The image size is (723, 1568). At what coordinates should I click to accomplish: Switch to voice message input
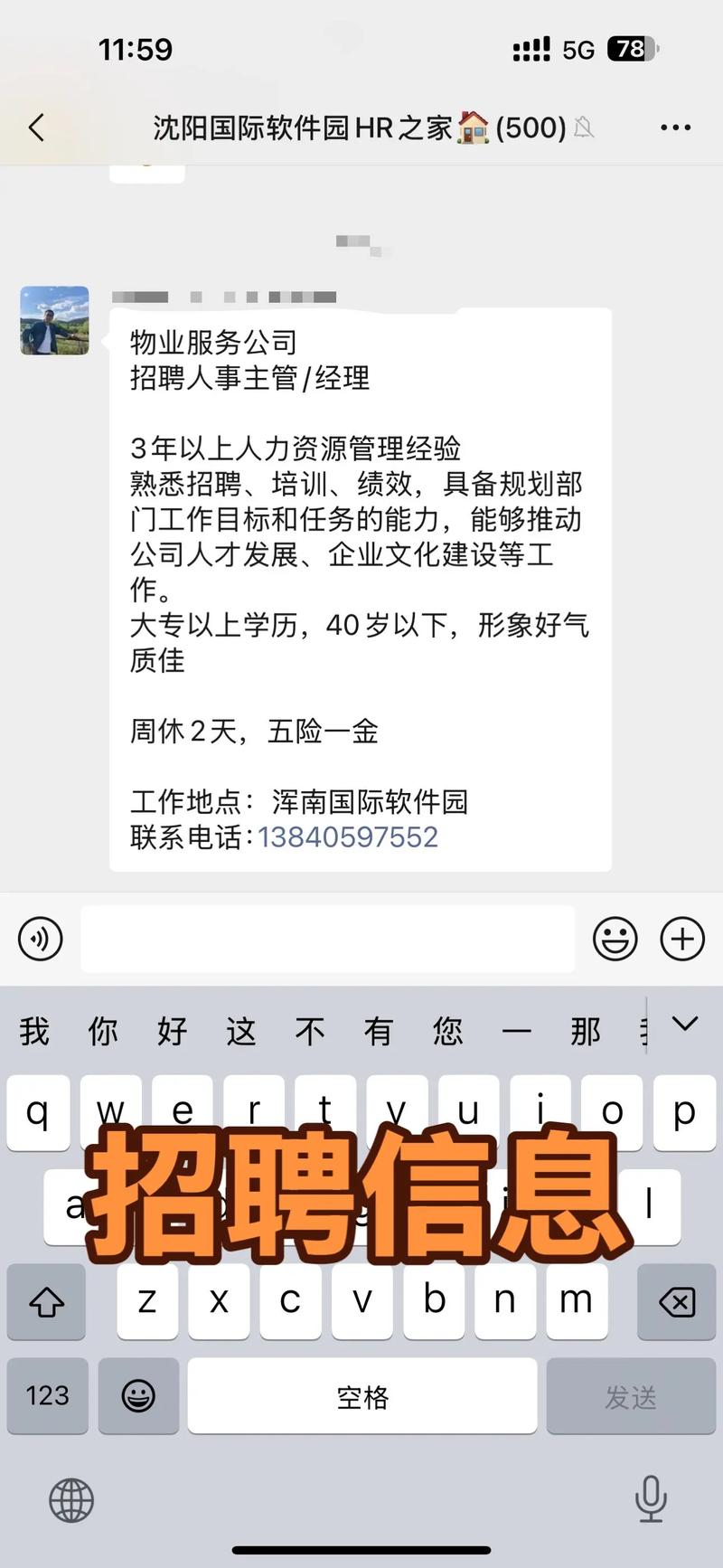[x=41, y=939]
